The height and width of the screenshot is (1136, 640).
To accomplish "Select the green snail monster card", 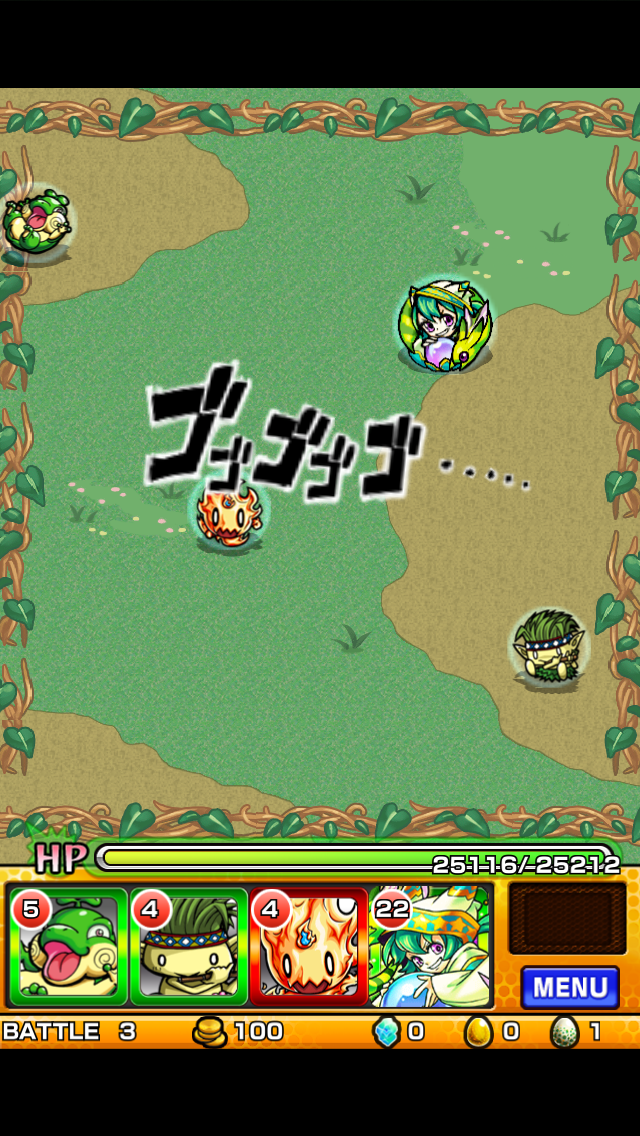I will point(68,946).
